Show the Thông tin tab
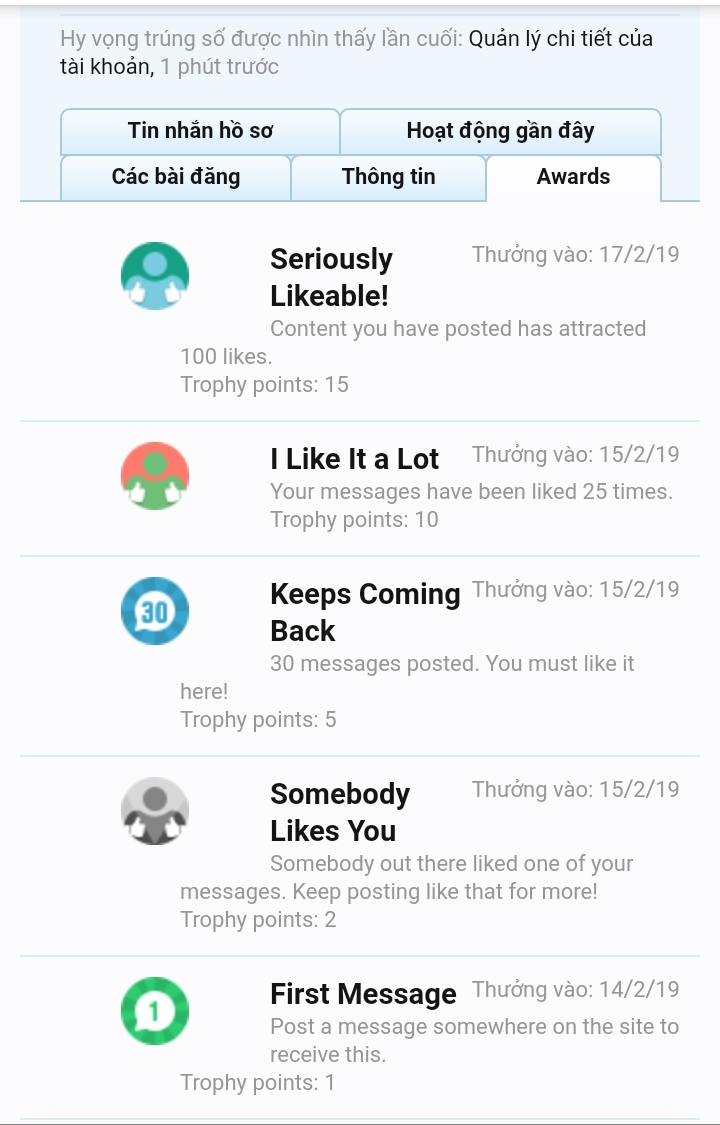720x1125 pixels. [x=388, y=177]
